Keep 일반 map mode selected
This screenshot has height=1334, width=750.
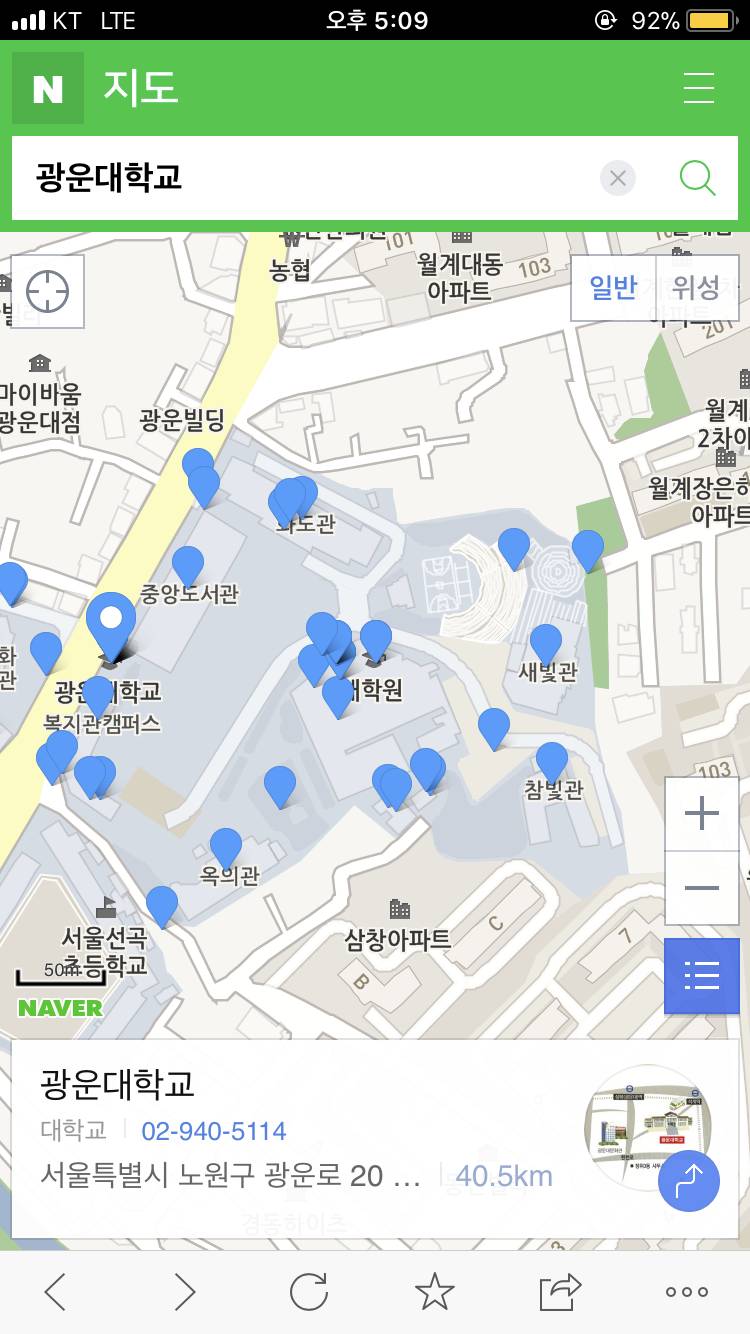pyautogui.click(x=613, y=287)
